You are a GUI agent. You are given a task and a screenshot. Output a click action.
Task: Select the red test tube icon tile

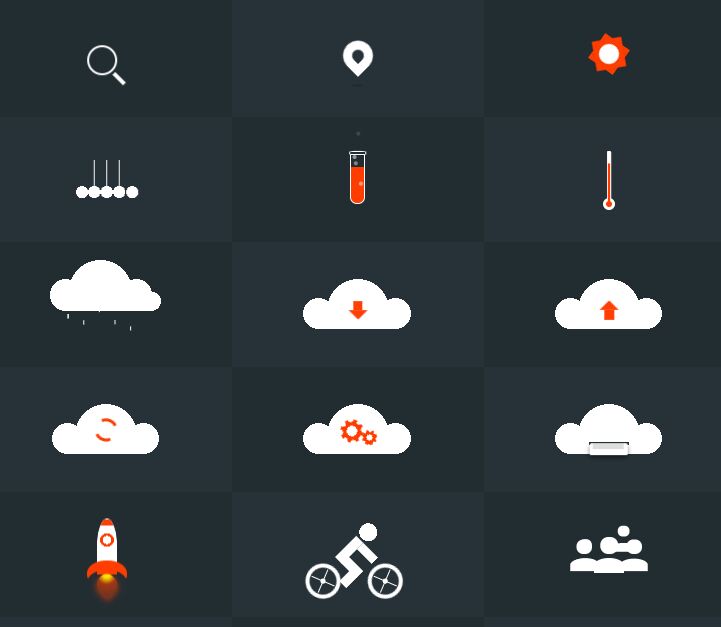point(357,177)
